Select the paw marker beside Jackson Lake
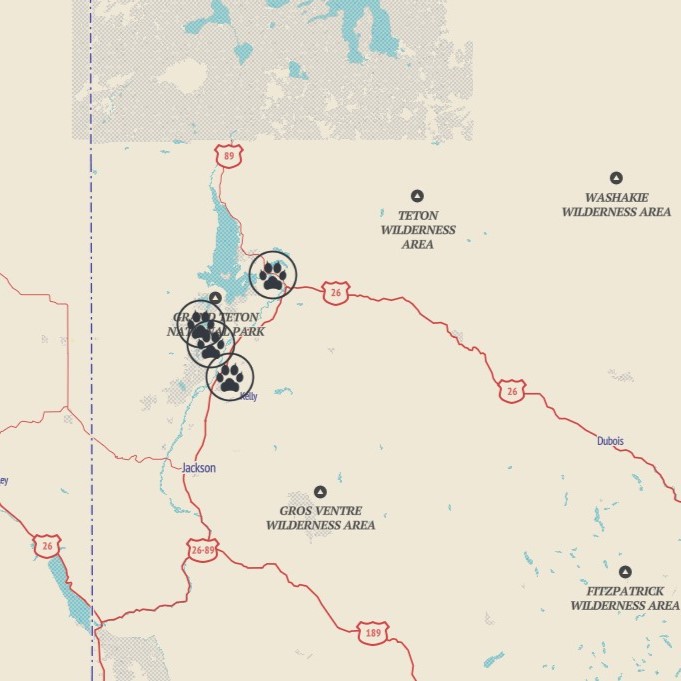Viewport: 681px width, 681px height. pyautogui.click(x=272, y=274)
